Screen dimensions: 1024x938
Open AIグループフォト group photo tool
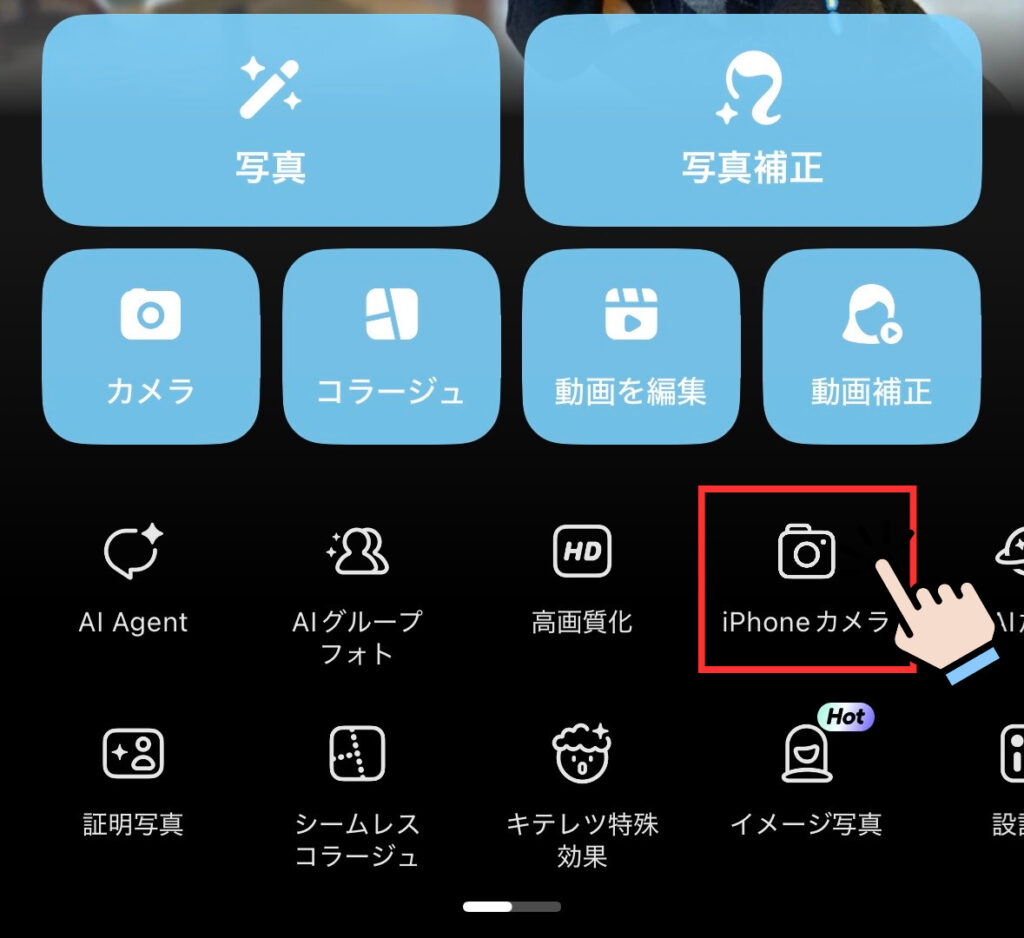[x=357, y=590]
